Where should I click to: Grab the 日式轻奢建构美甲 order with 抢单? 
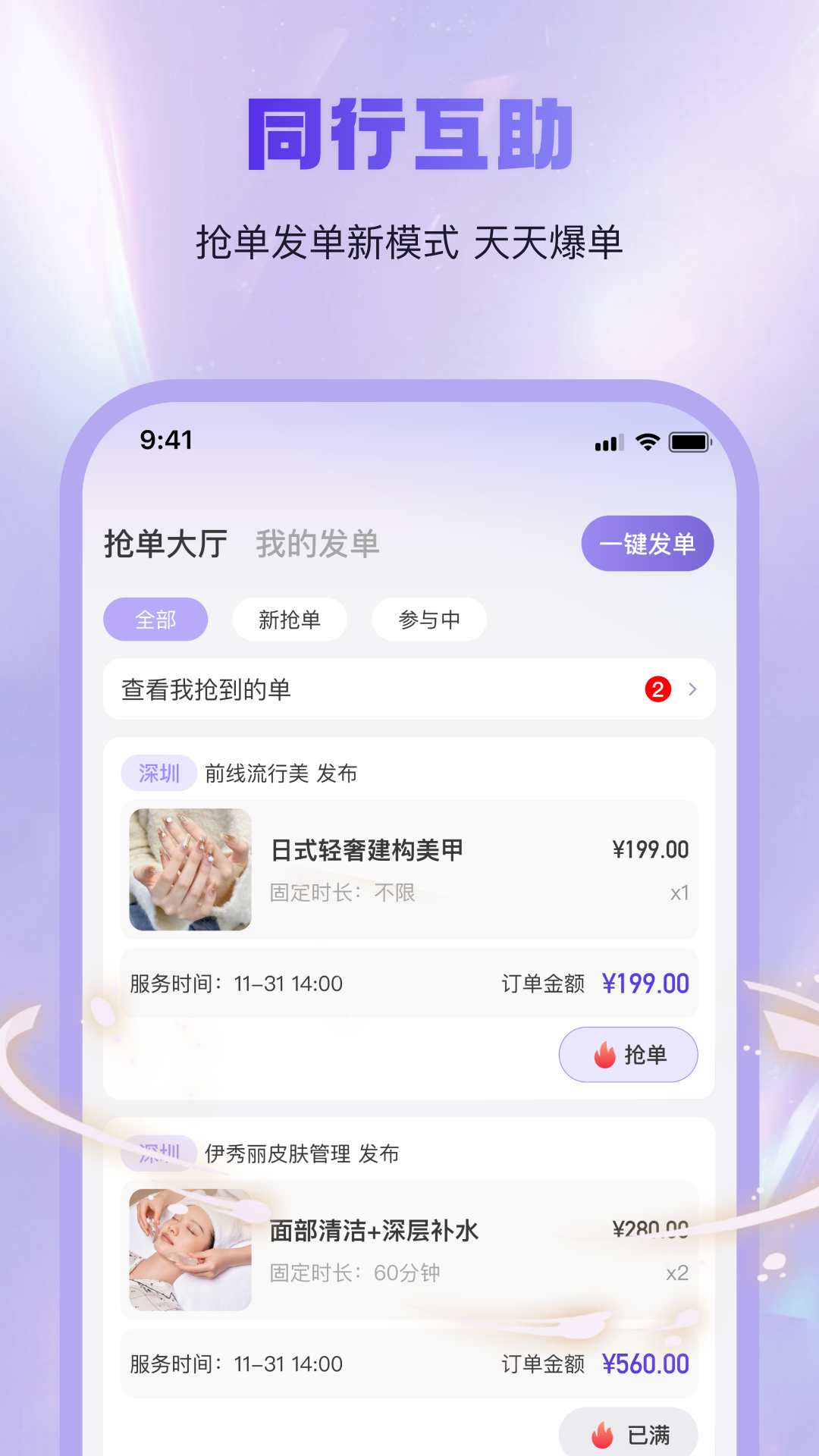click(x=629, y=1054)
